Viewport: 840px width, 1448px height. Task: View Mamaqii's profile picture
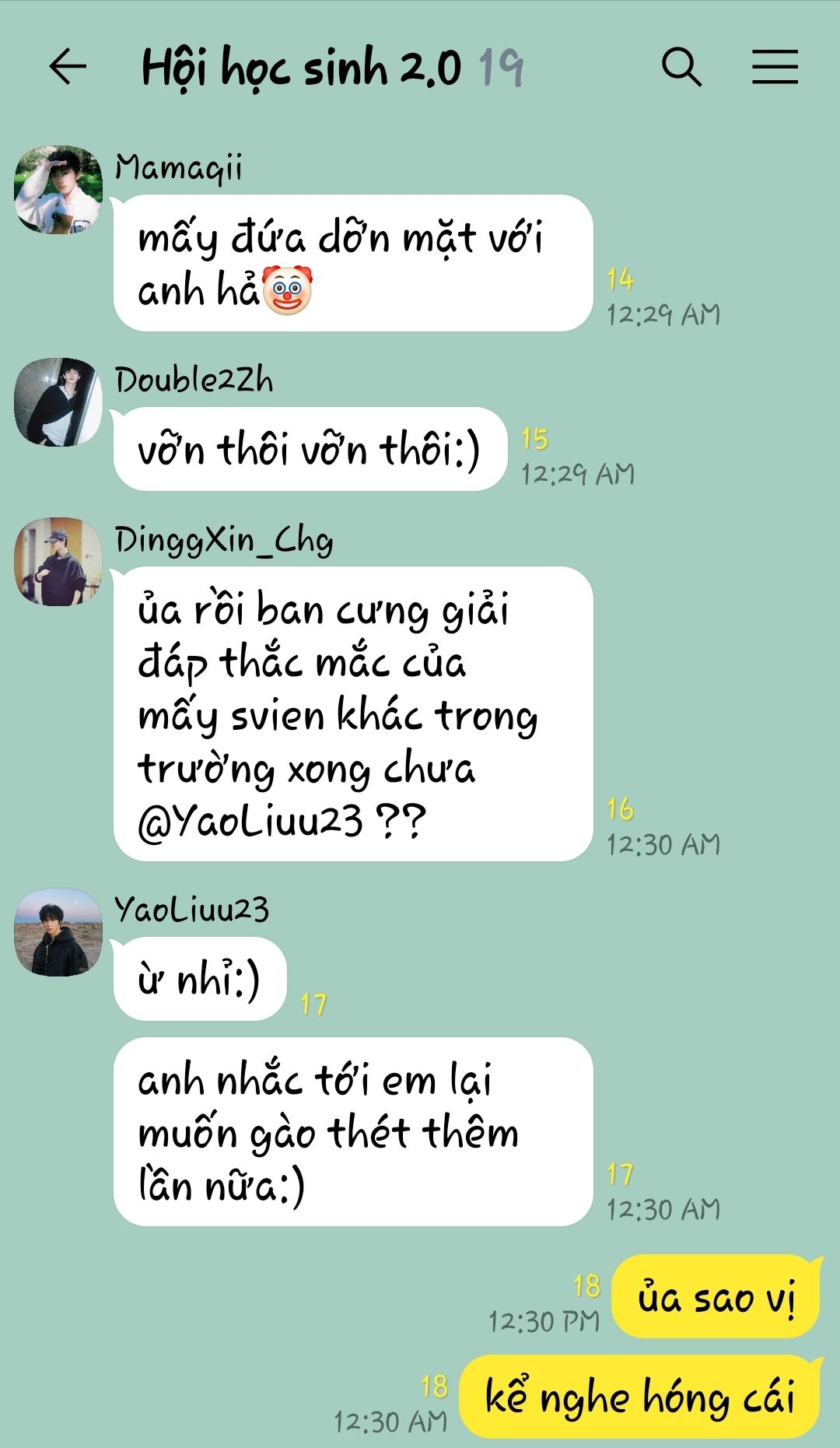click(x=58, y=189)
